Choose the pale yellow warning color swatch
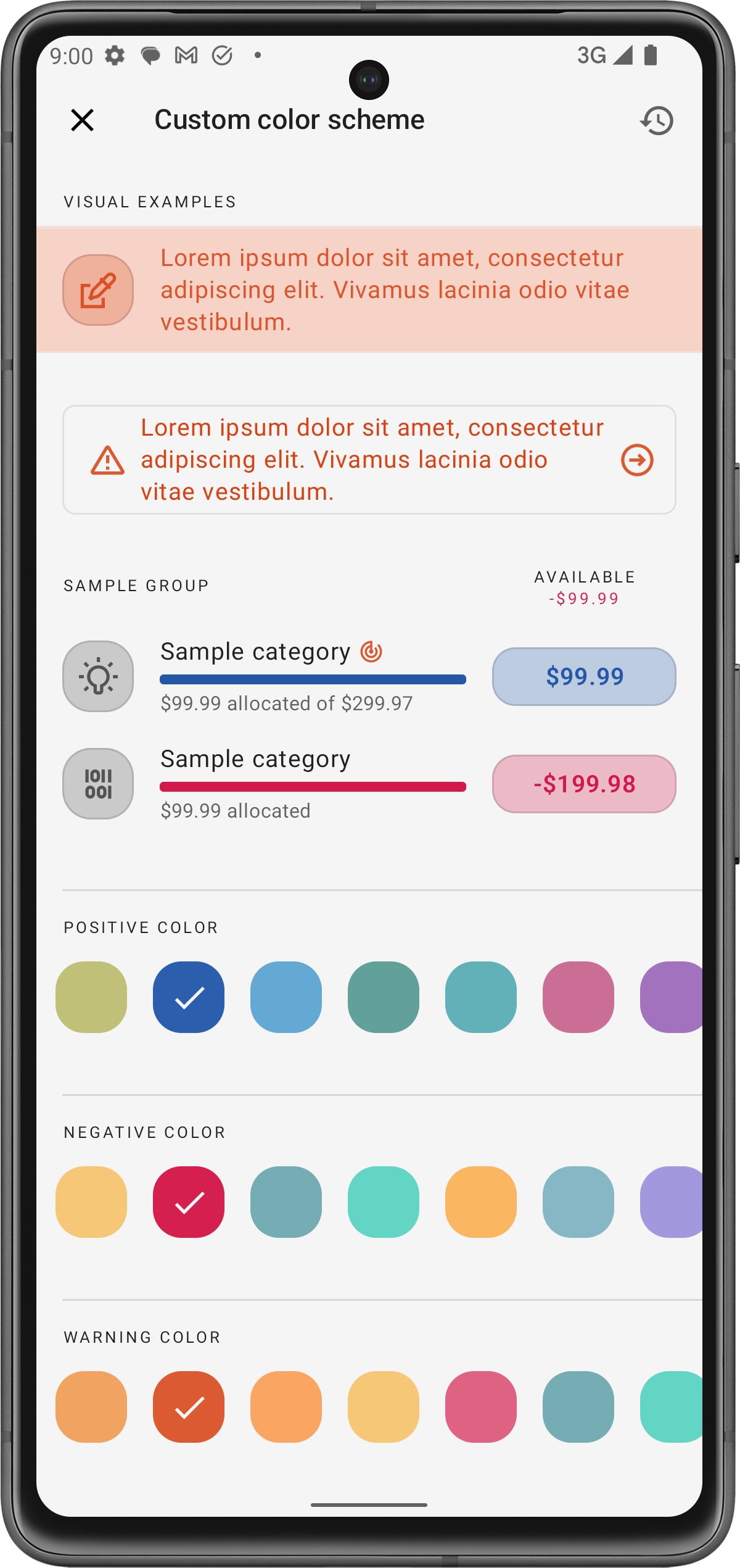This screenshot has height=1568, width=740. click(384, 1406)
